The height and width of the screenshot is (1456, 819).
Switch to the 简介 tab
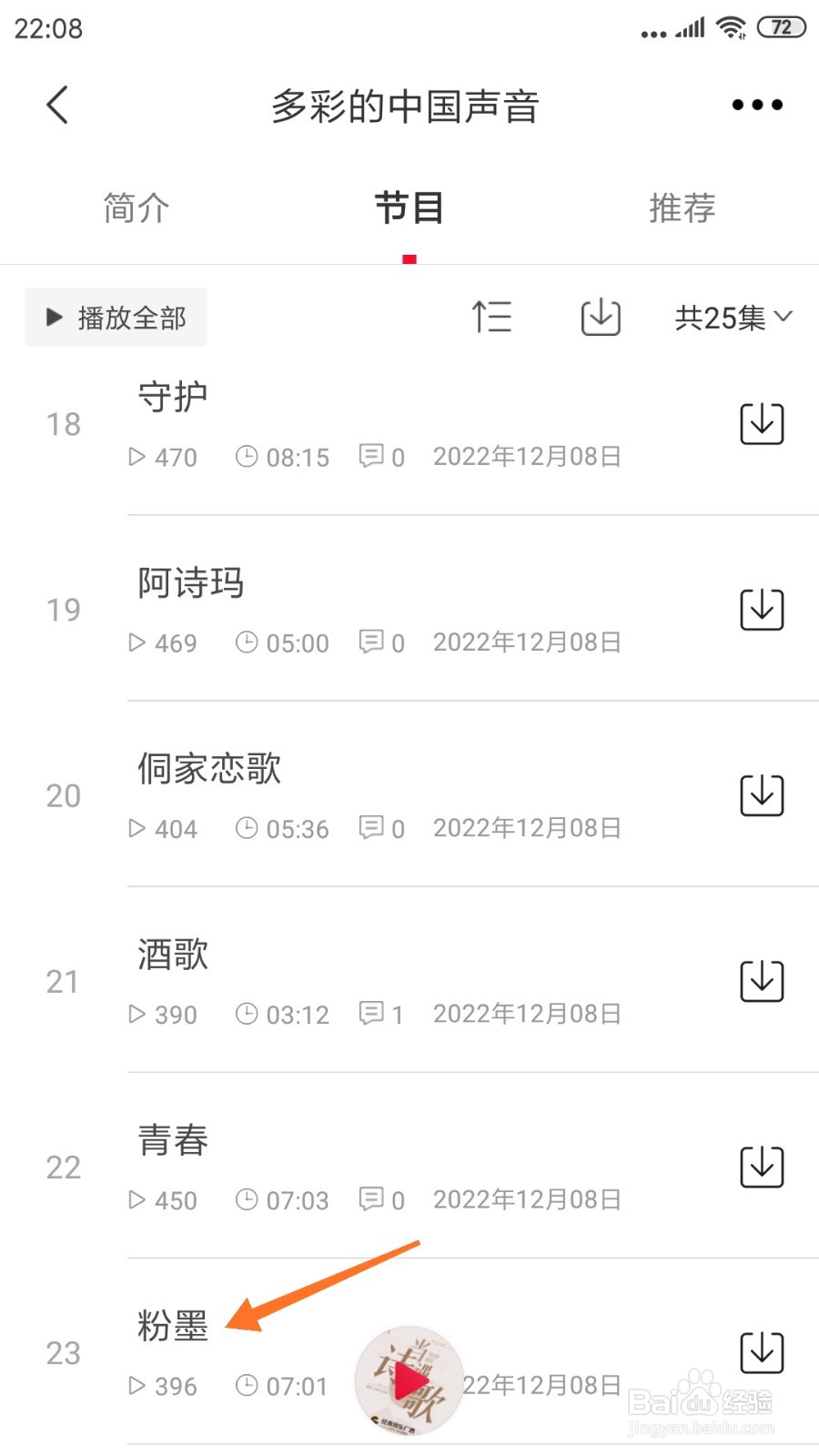(136, 207)
